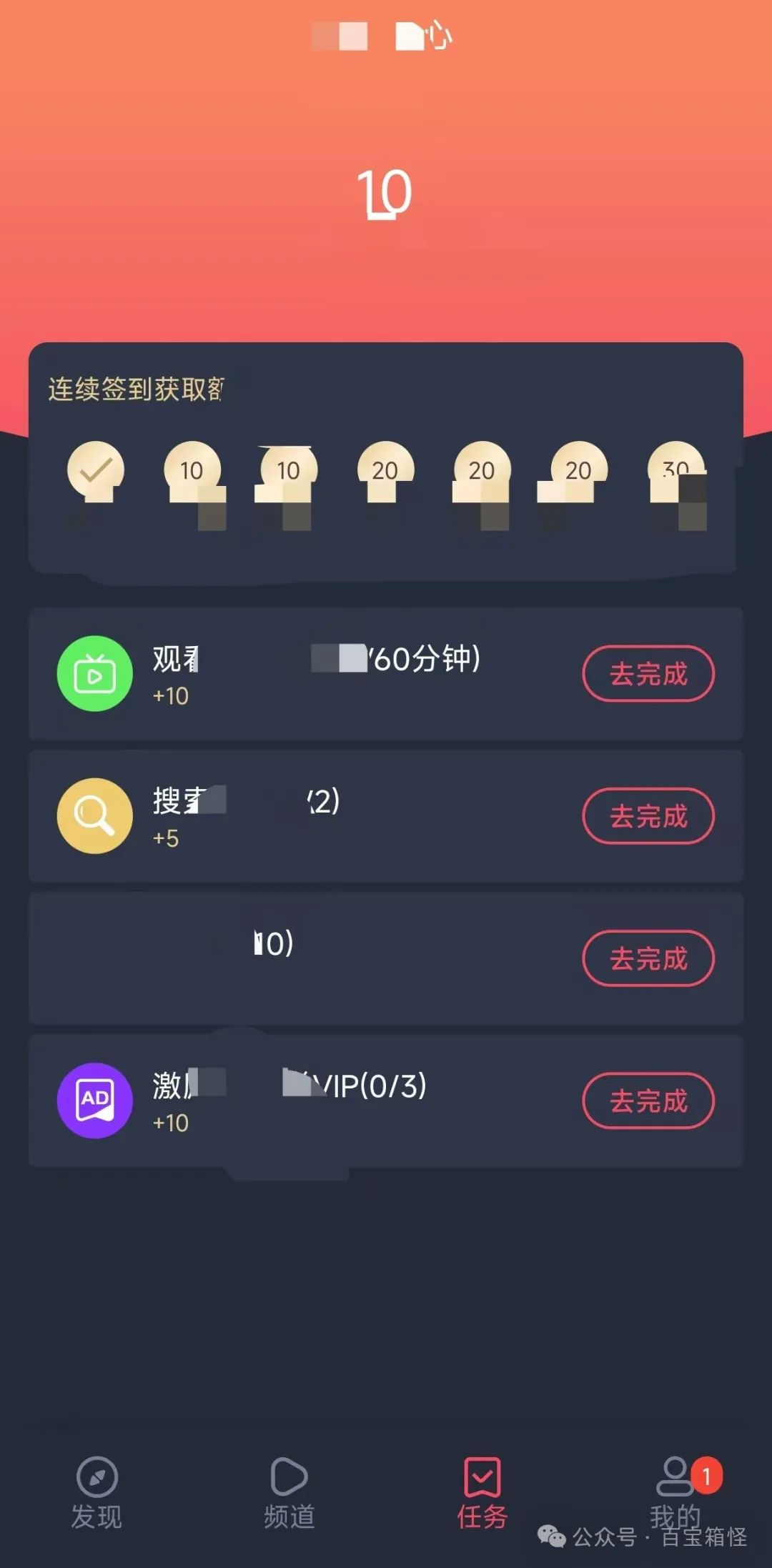The image size is (772, 1568).
Task: Tap 去完成 for the VIP(0/3) ad task
Action: pyautogui.click(x=648, y=1101)
